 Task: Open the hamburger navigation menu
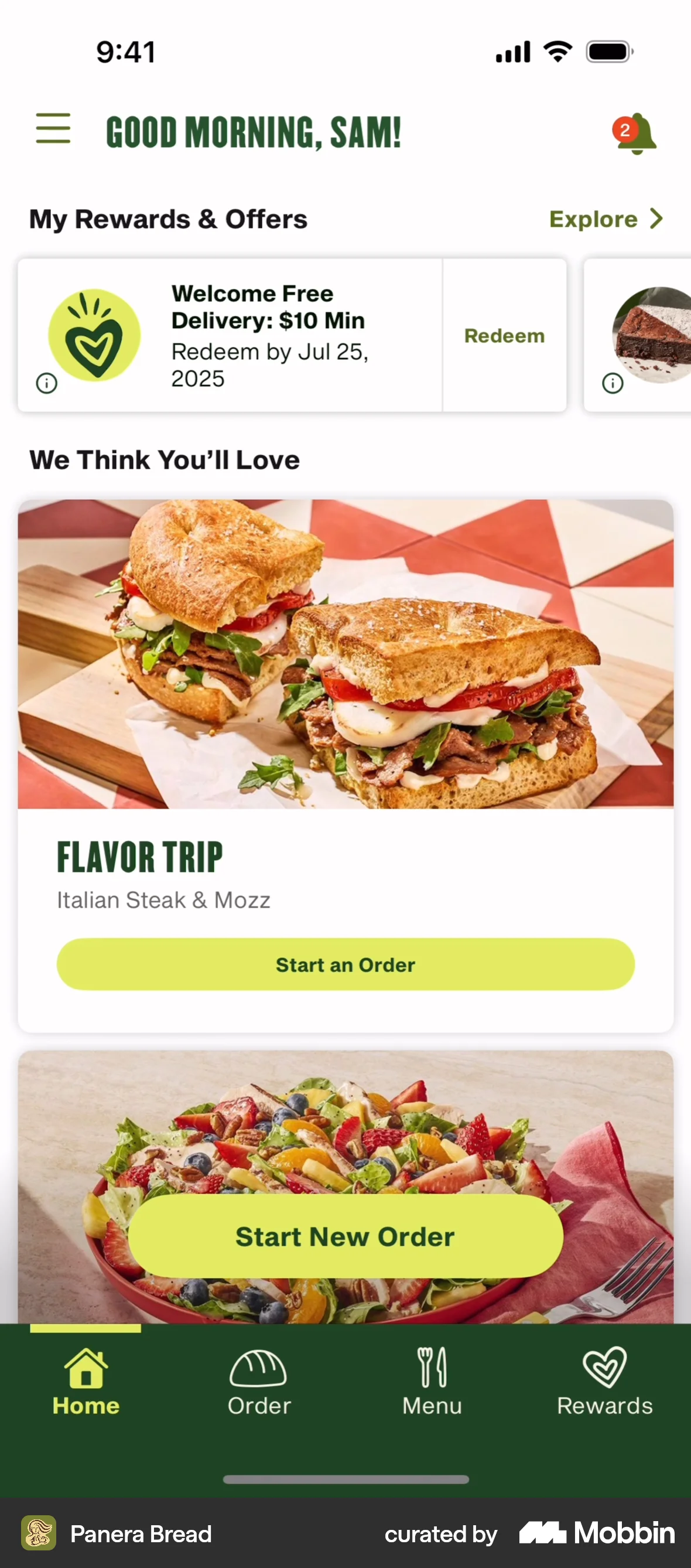(x=52, y=128)
